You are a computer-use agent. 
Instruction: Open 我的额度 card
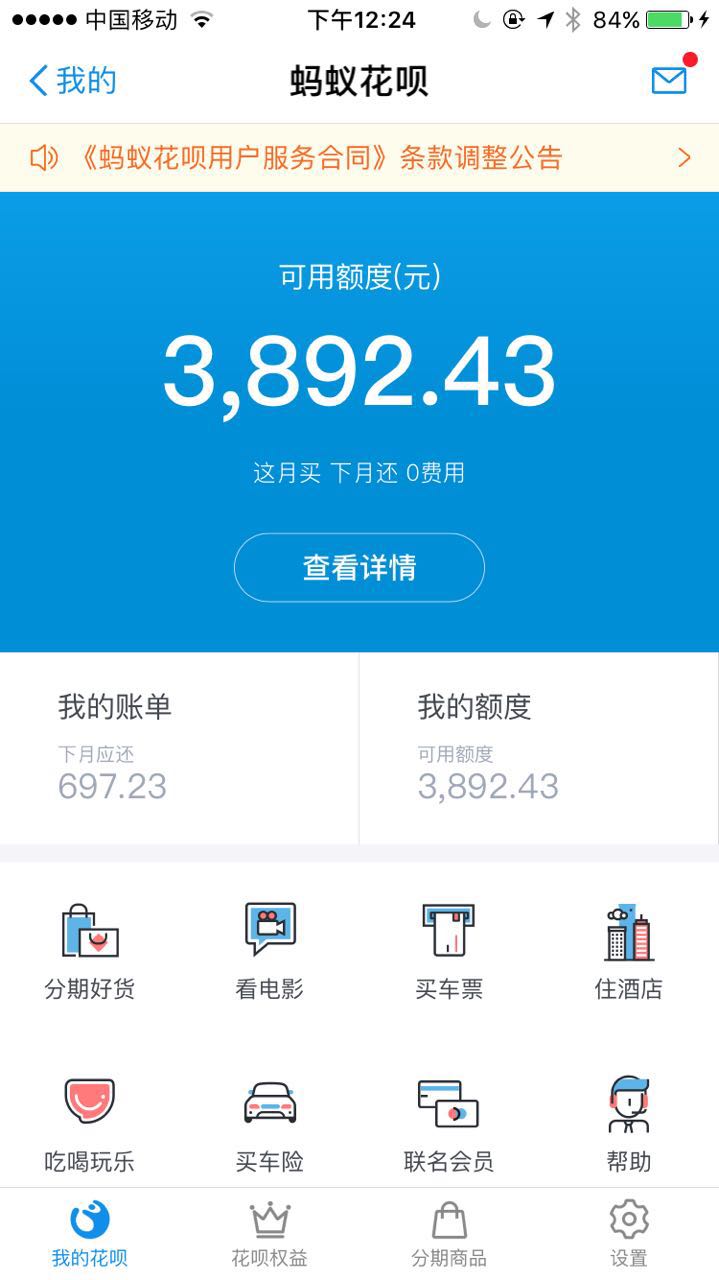538,748
